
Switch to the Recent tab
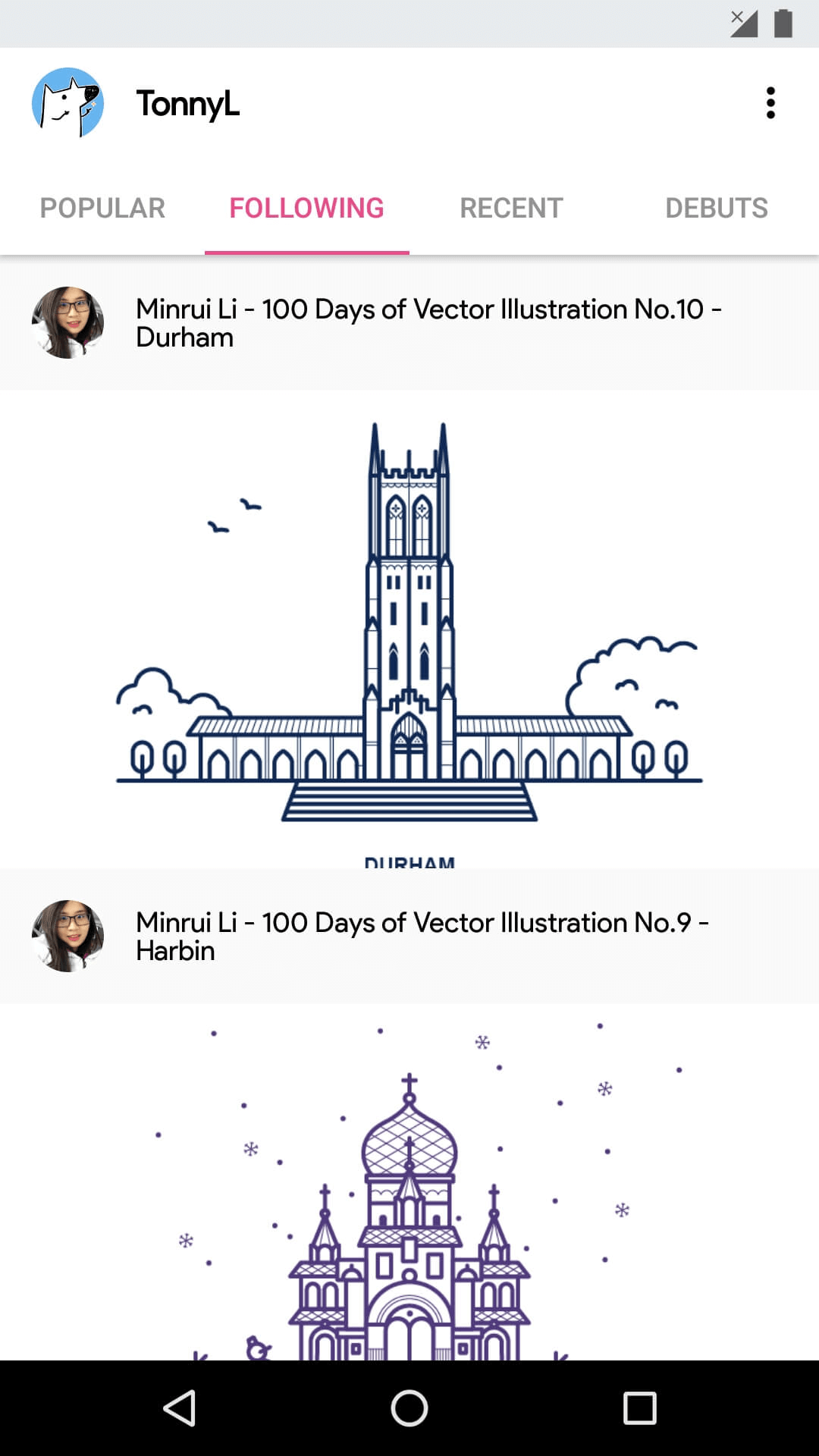[x=511, y=208]
